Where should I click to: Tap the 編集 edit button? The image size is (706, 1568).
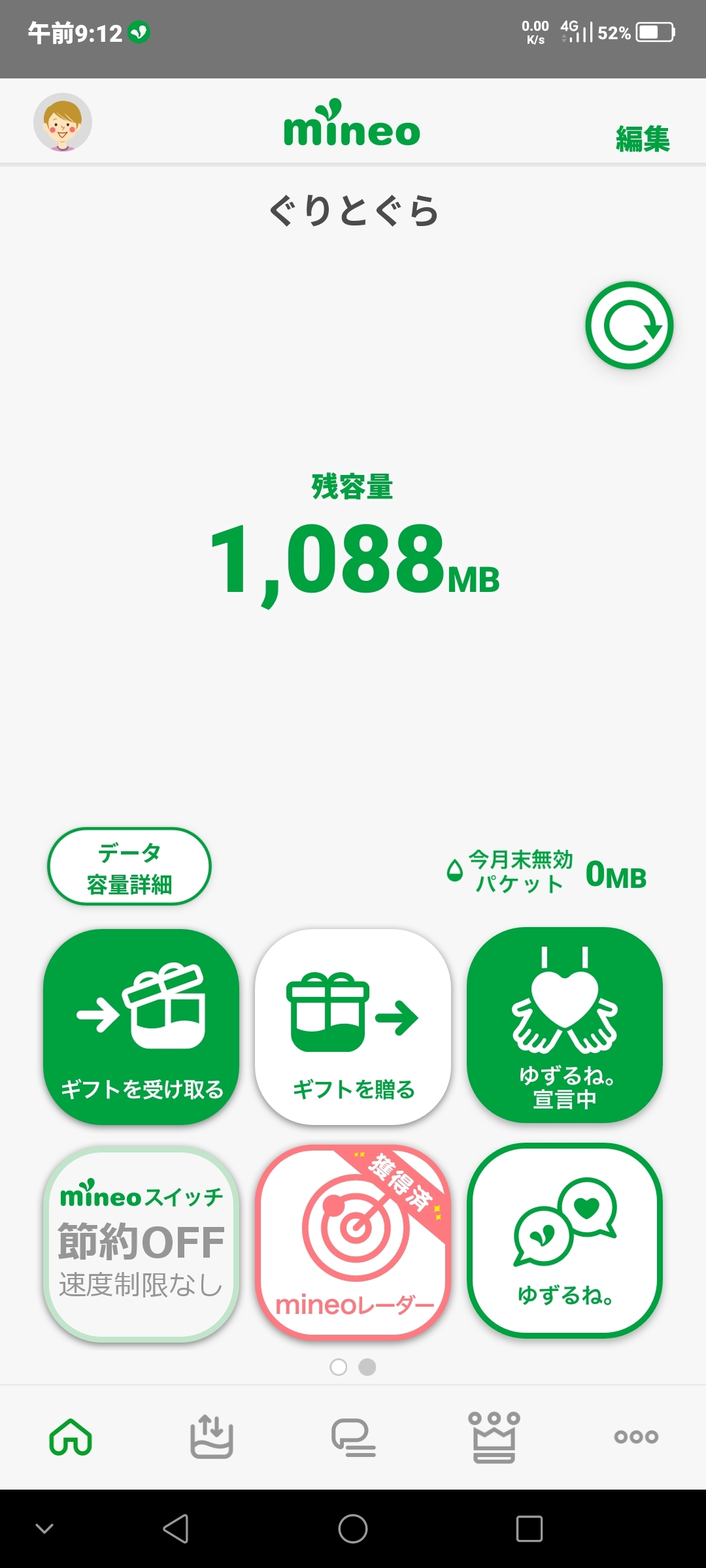(643, 139)
